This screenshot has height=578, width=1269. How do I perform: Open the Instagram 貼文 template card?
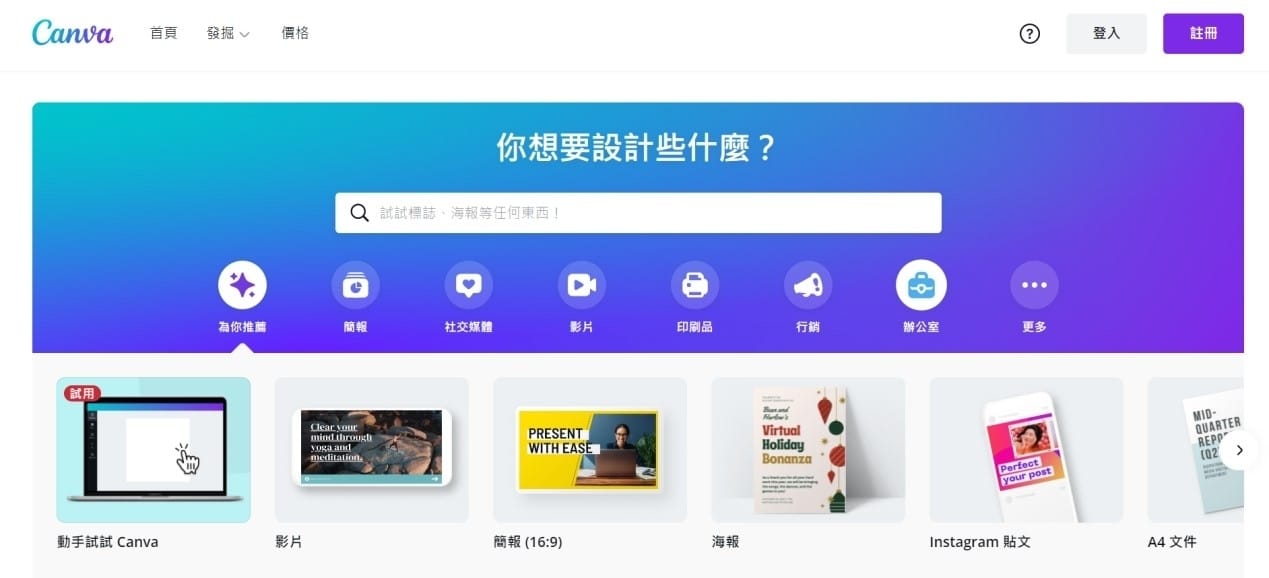(1026, 450)
